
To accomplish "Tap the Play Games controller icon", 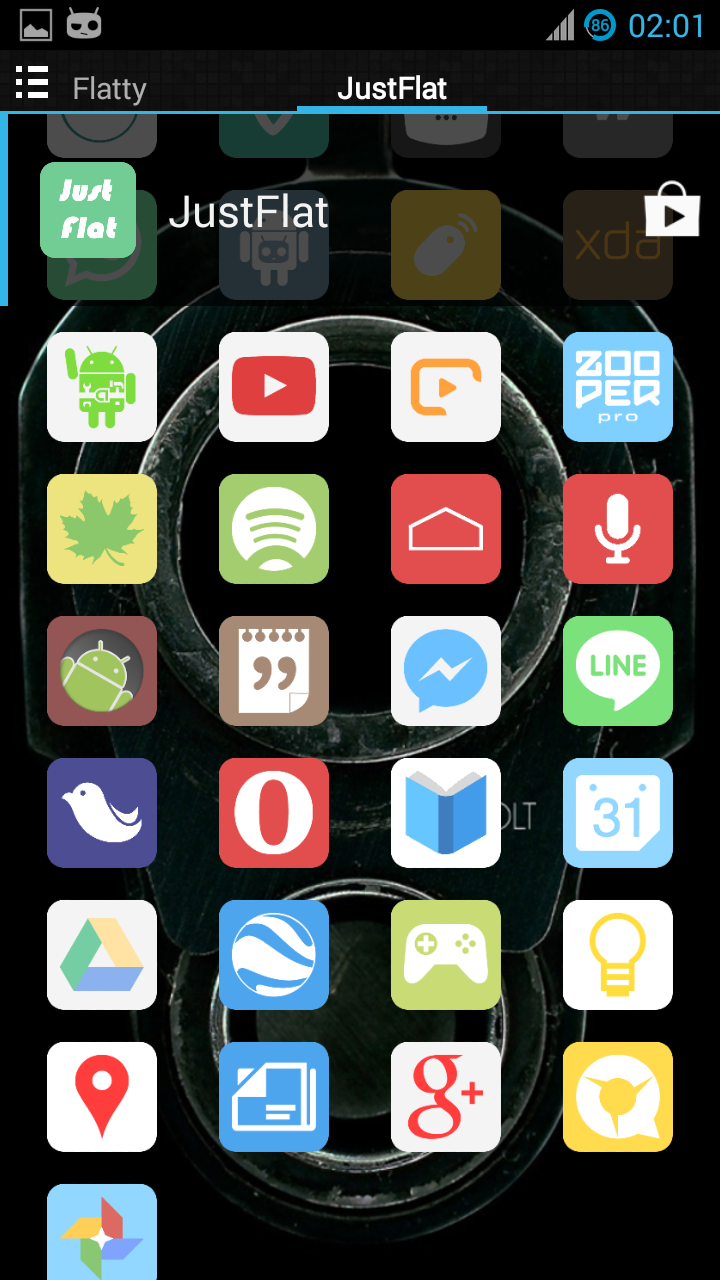I will (x=446, y=955).
